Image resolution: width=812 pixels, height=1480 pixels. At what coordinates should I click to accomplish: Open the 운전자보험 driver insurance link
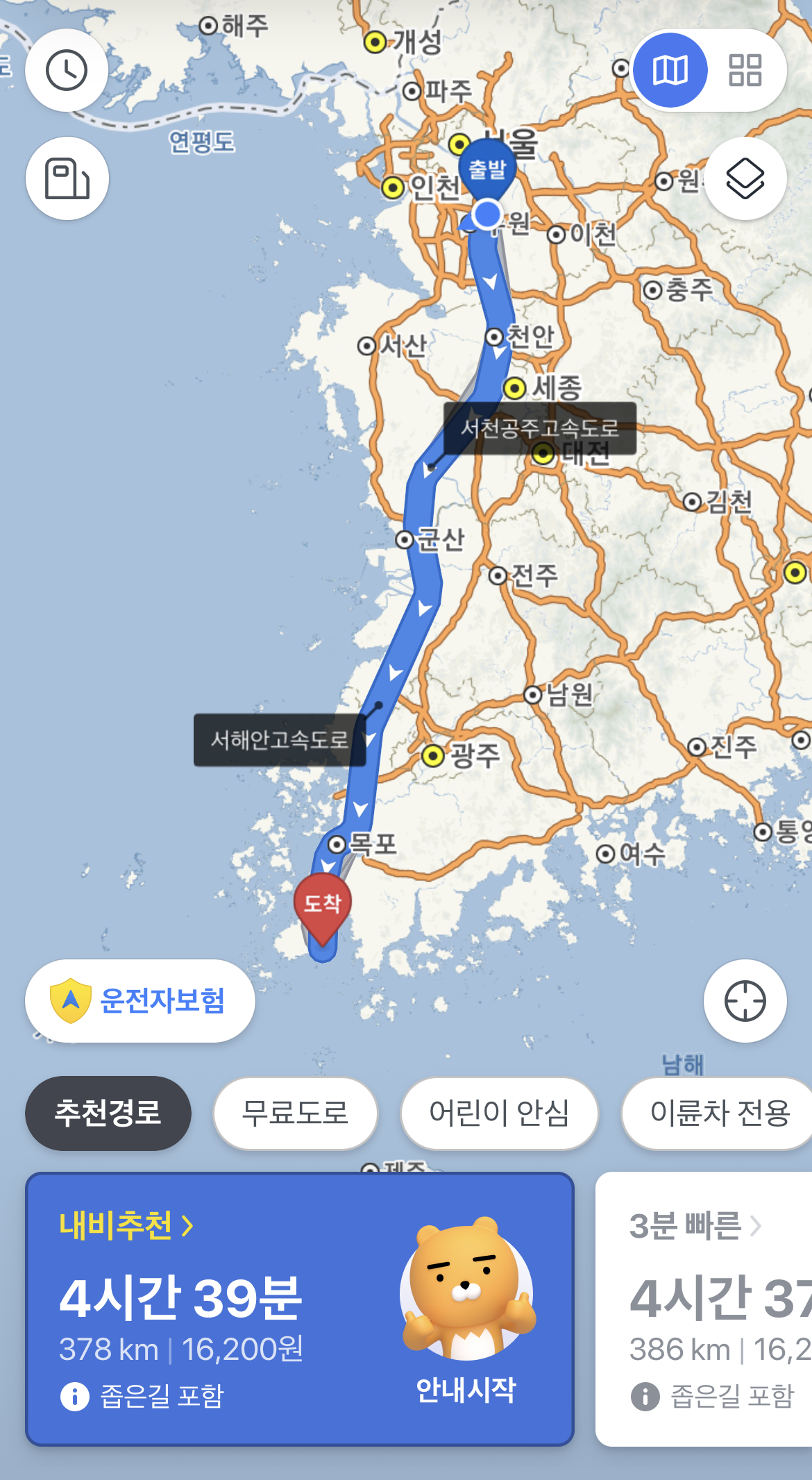click(x=139, y=1001)
